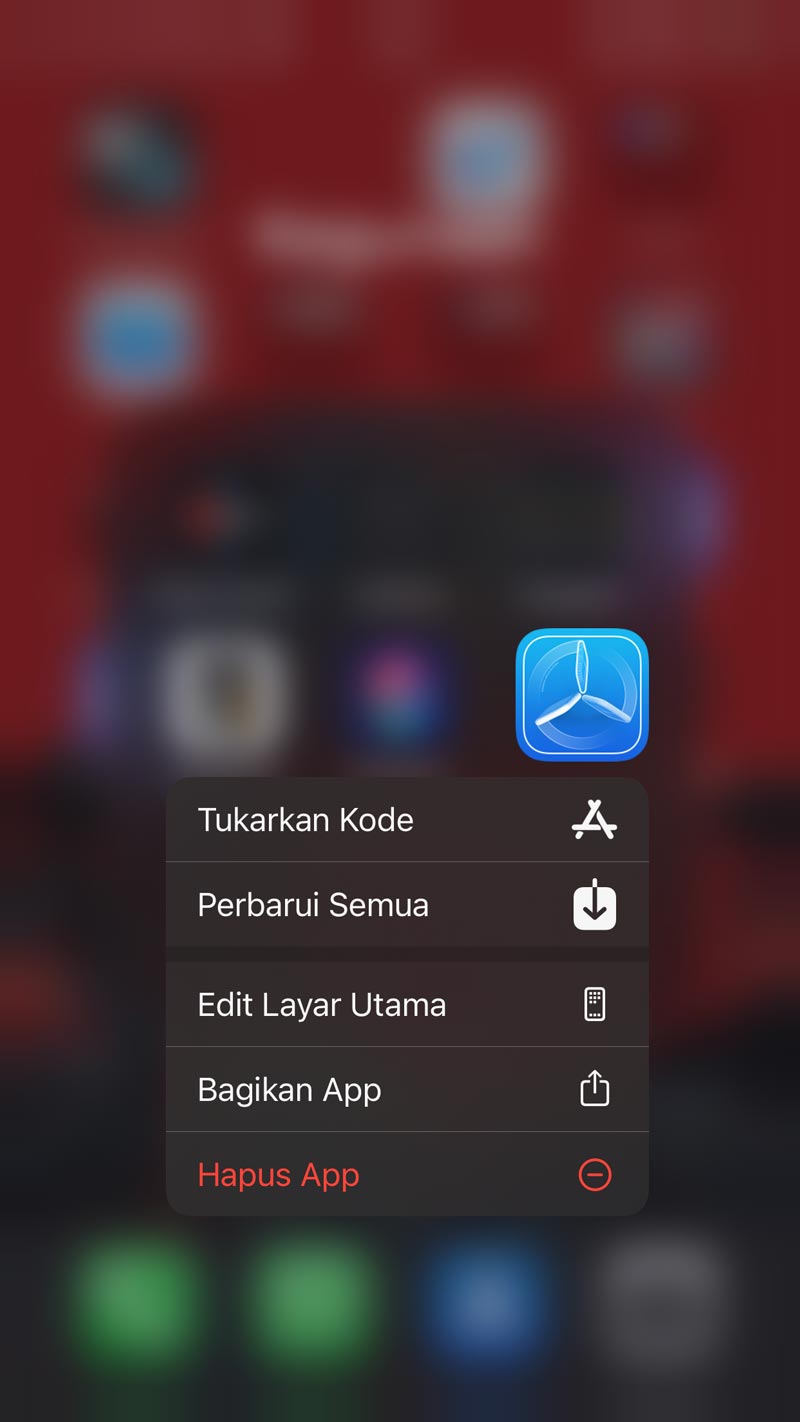Share the app via Bagikan App
800x1422 pixels.
406,1089
